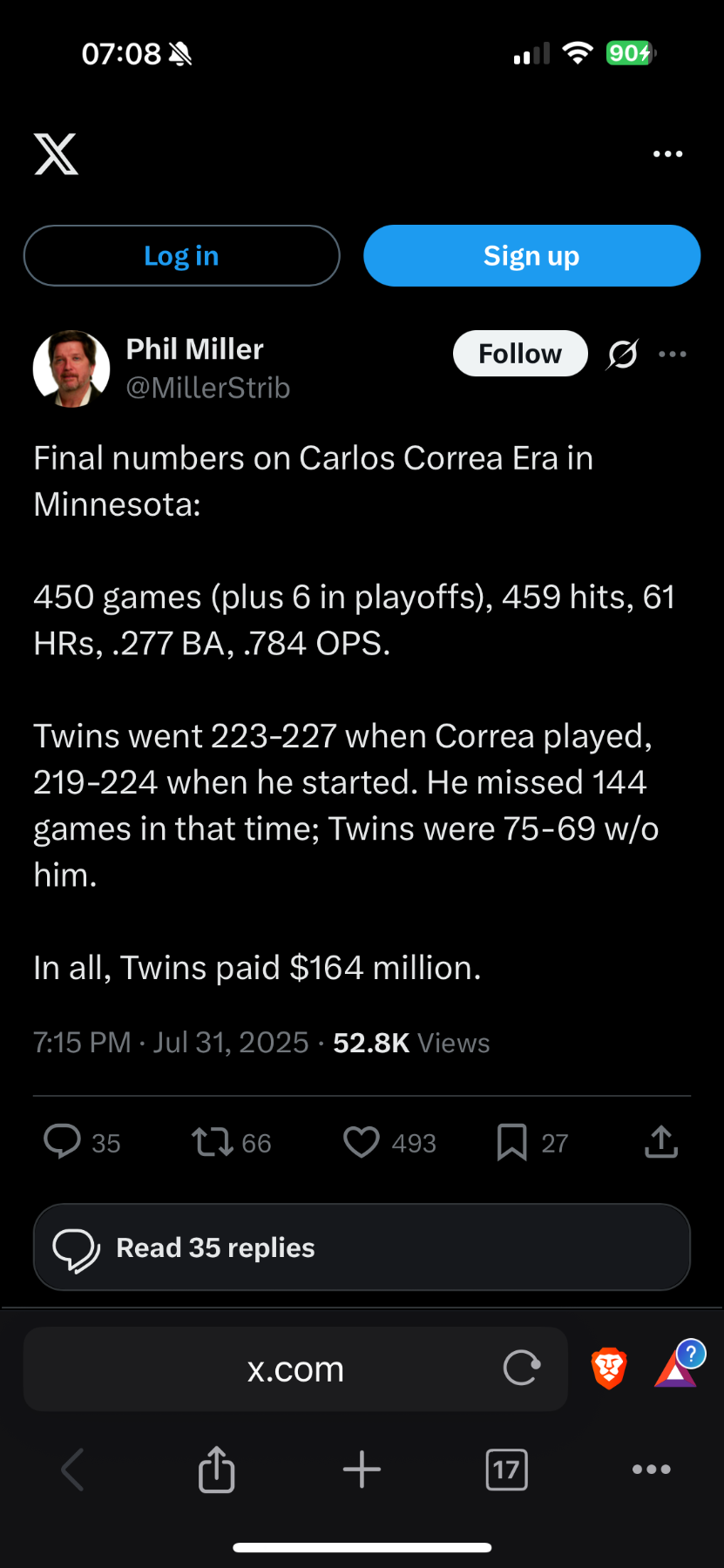The image size is (724, 1568).
Task: Show the 17 open tabs
Action: (506, 1470)
